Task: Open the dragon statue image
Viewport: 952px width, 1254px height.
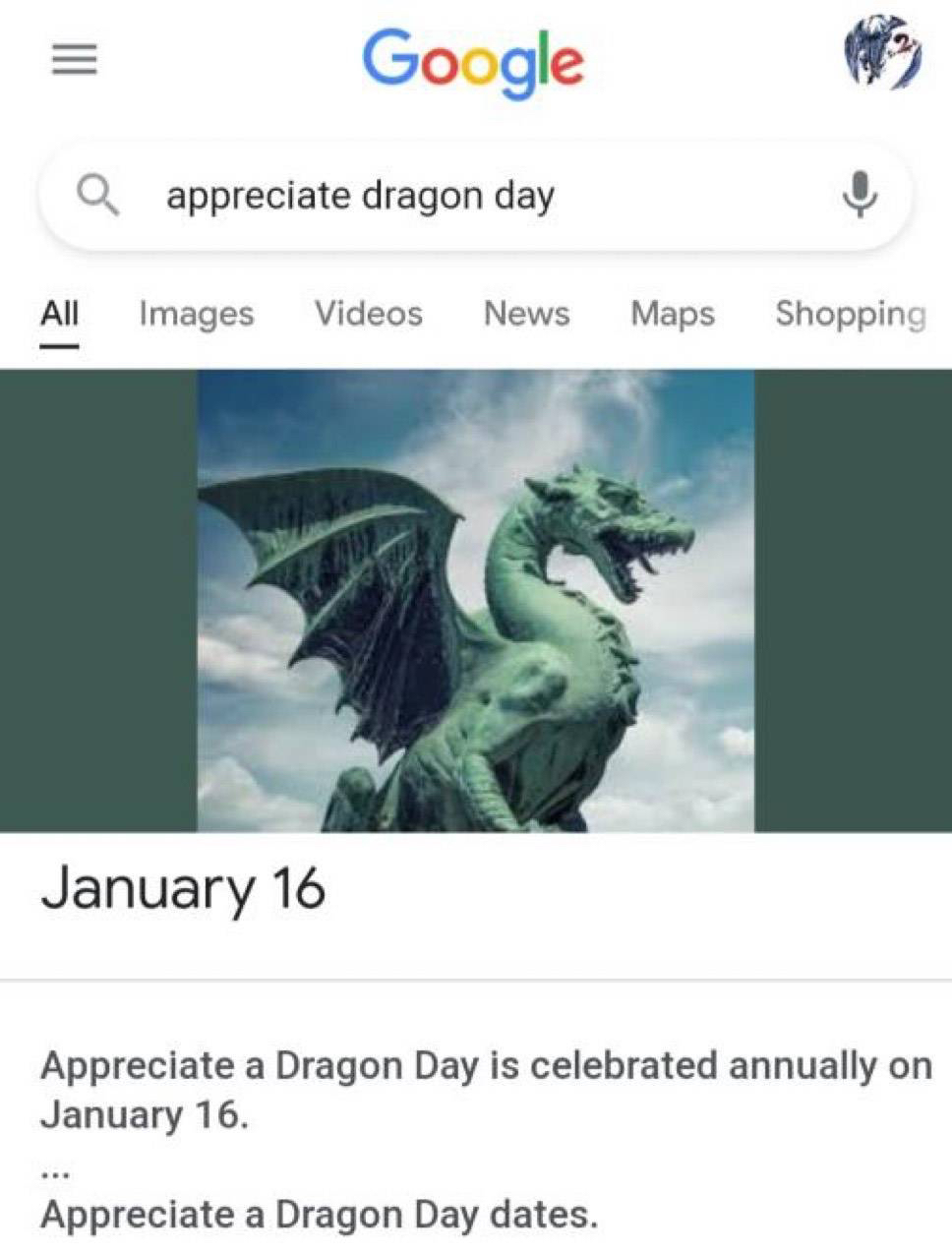Action: pyautogui.click(x=476, y=600)
